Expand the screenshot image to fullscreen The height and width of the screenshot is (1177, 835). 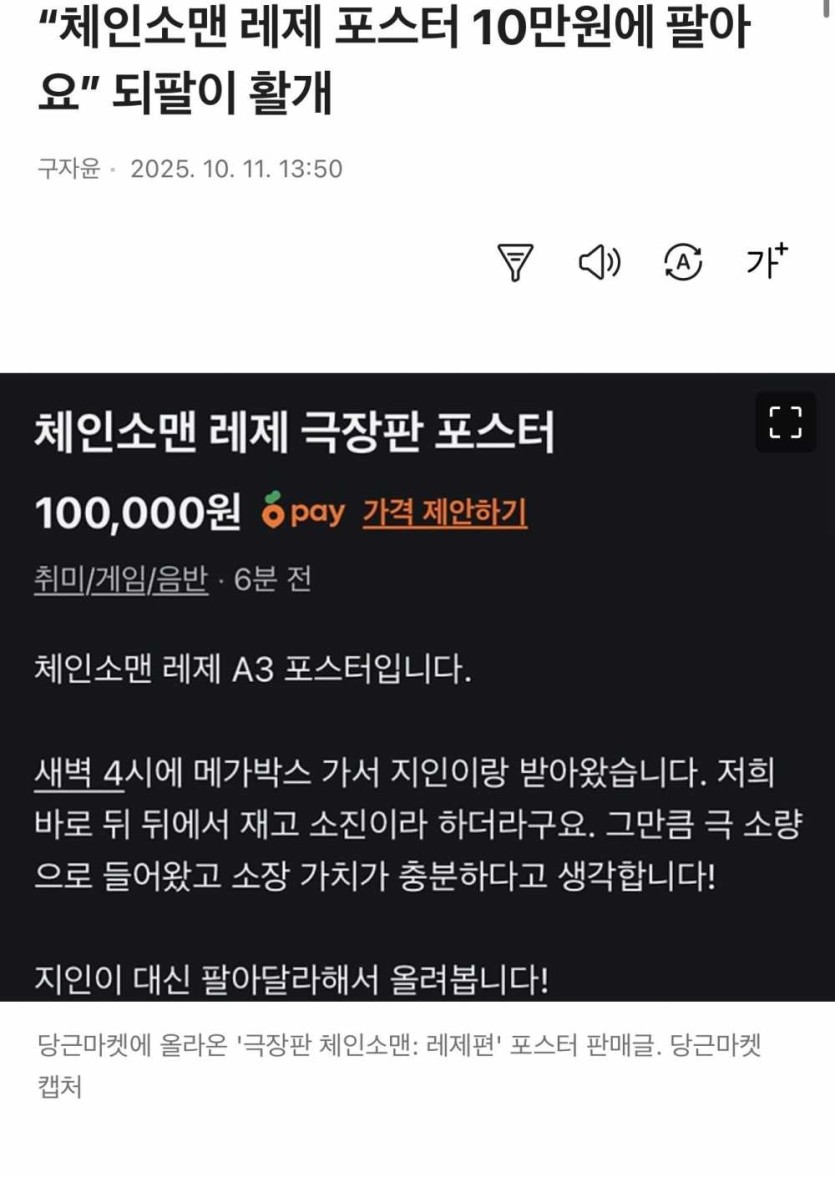[786, 422]
